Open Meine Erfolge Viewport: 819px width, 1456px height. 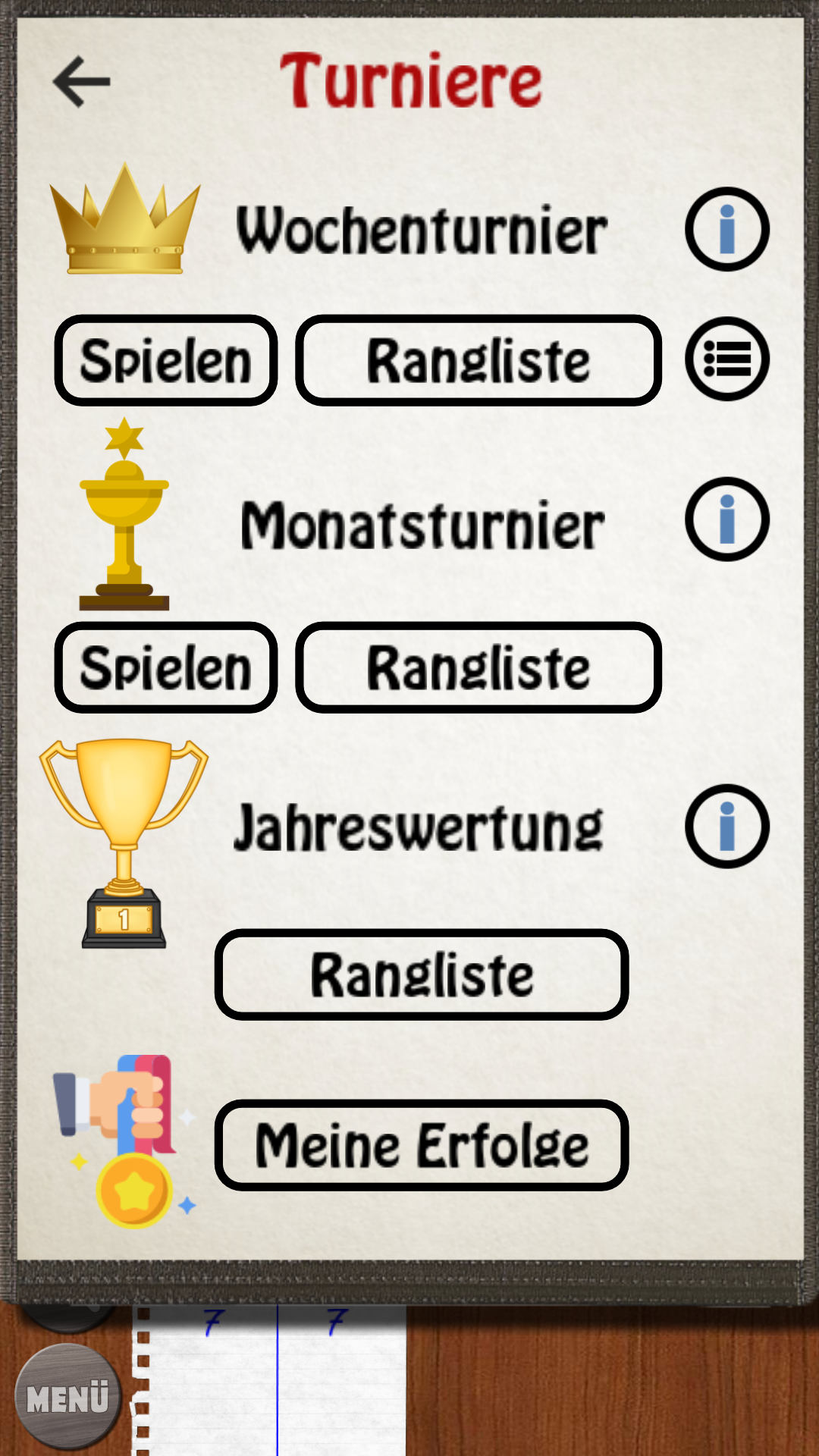422,1145
